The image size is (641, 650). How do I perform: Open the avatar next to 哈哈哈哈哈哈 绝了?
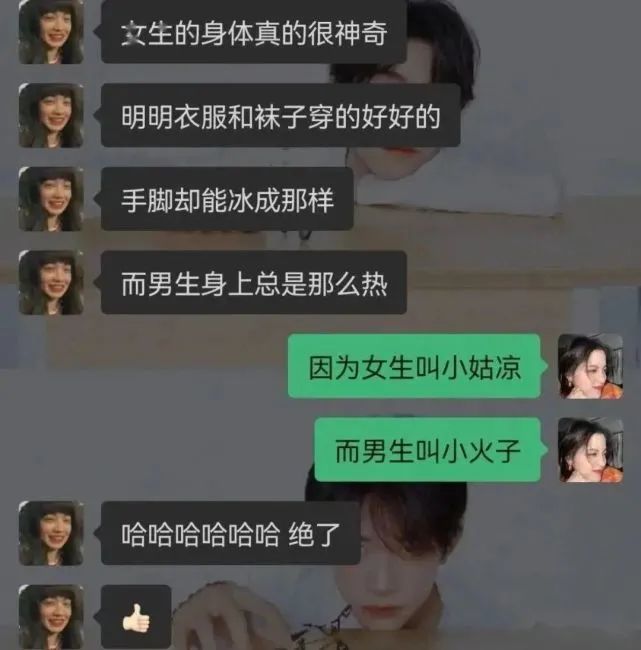click(51, 533)
